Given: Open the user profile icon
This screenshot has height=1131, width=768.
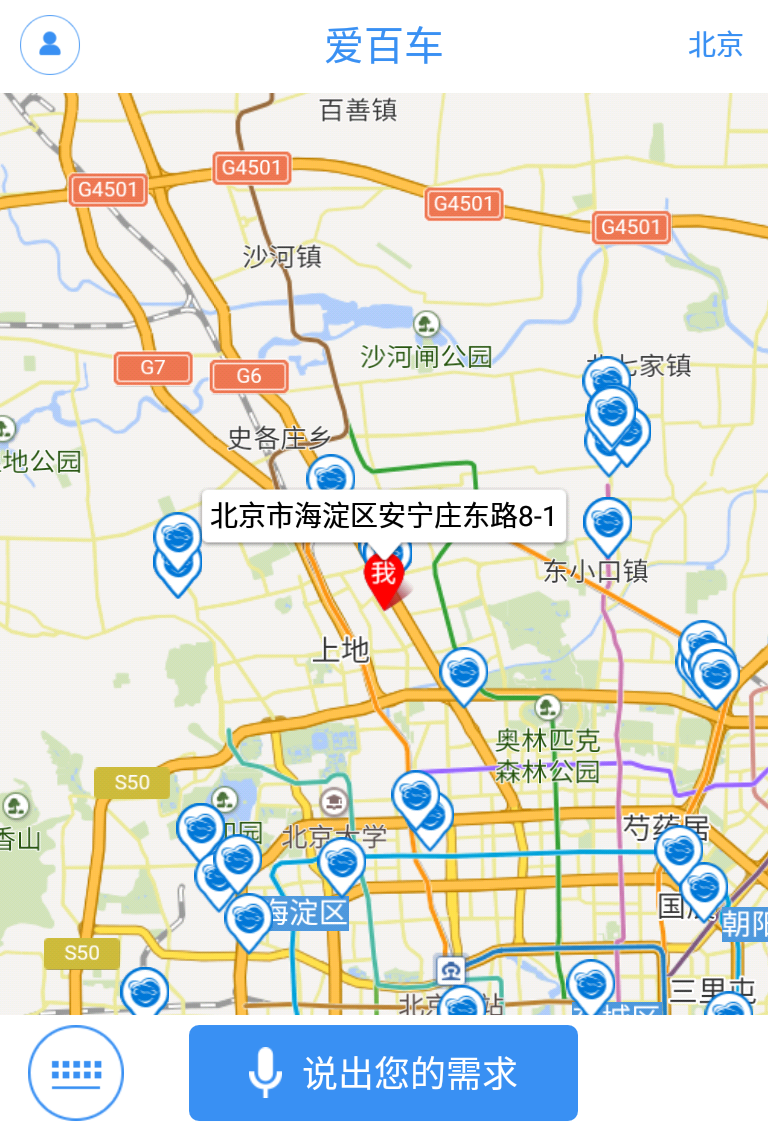Looking at the screenshot, I should (50, 45).
